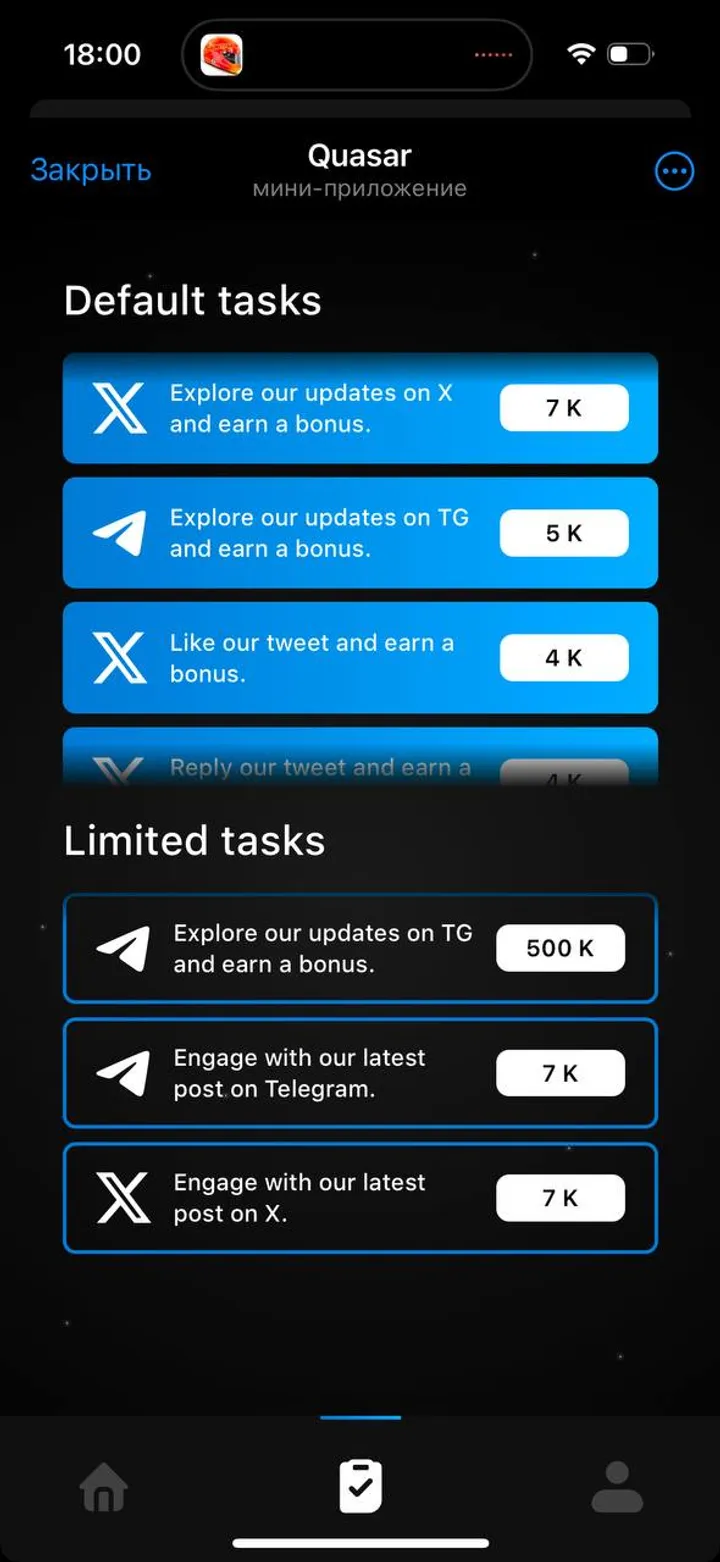Open the 500 K limited Telegram task
This screenshot has height=1562, width=720.
(x=360, y=948)
